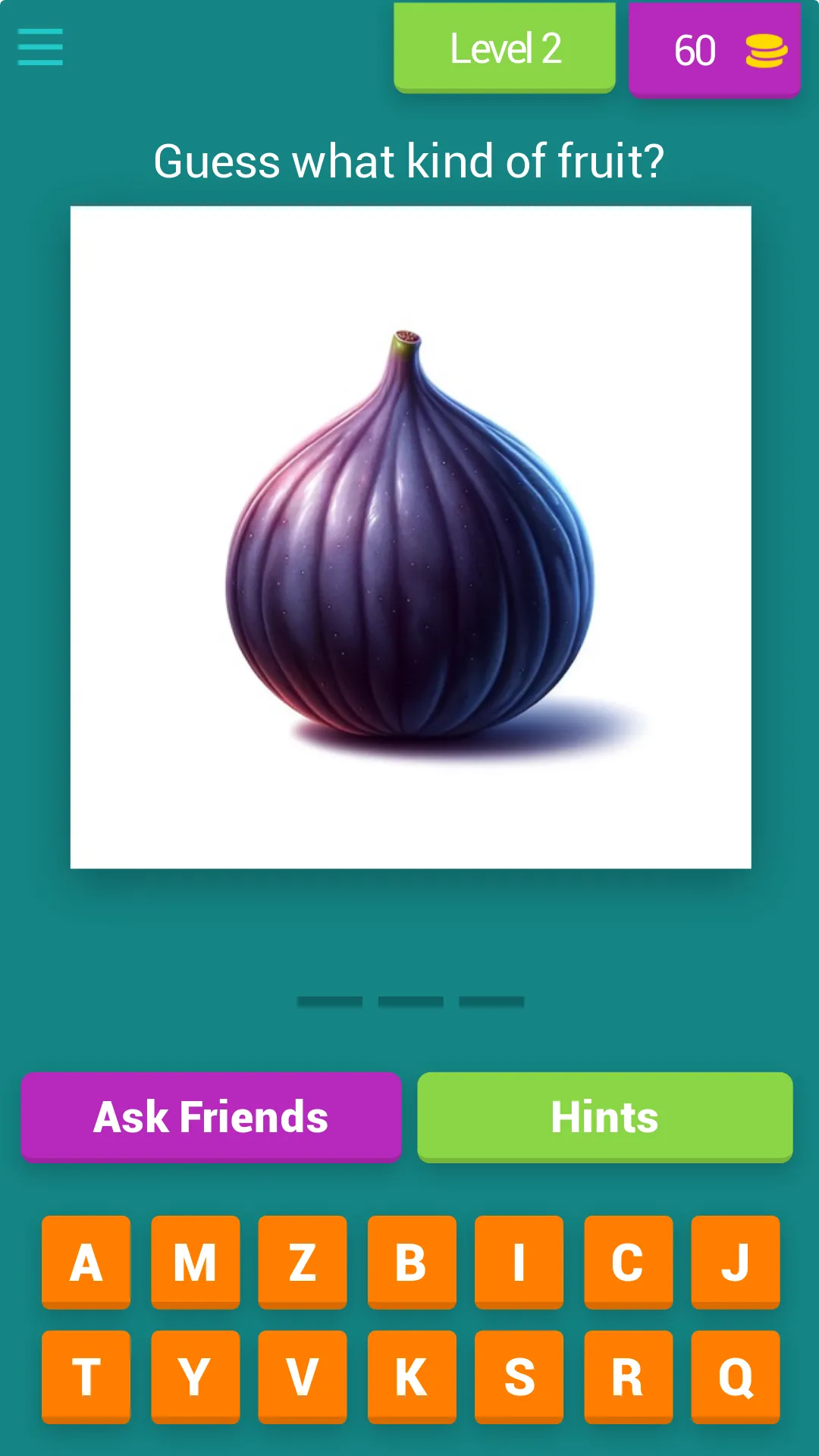Choose the letter V tile
The image size is (819, 1456).
(x=303, y=1376)
